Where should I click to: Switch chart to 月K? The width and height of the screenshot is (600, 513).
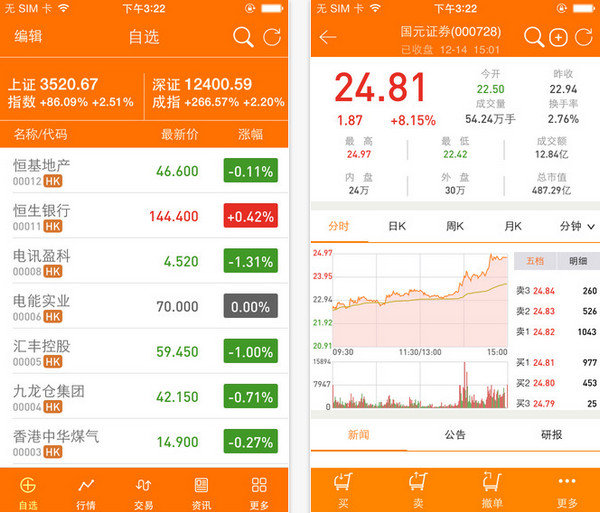[x=513, y=226]
